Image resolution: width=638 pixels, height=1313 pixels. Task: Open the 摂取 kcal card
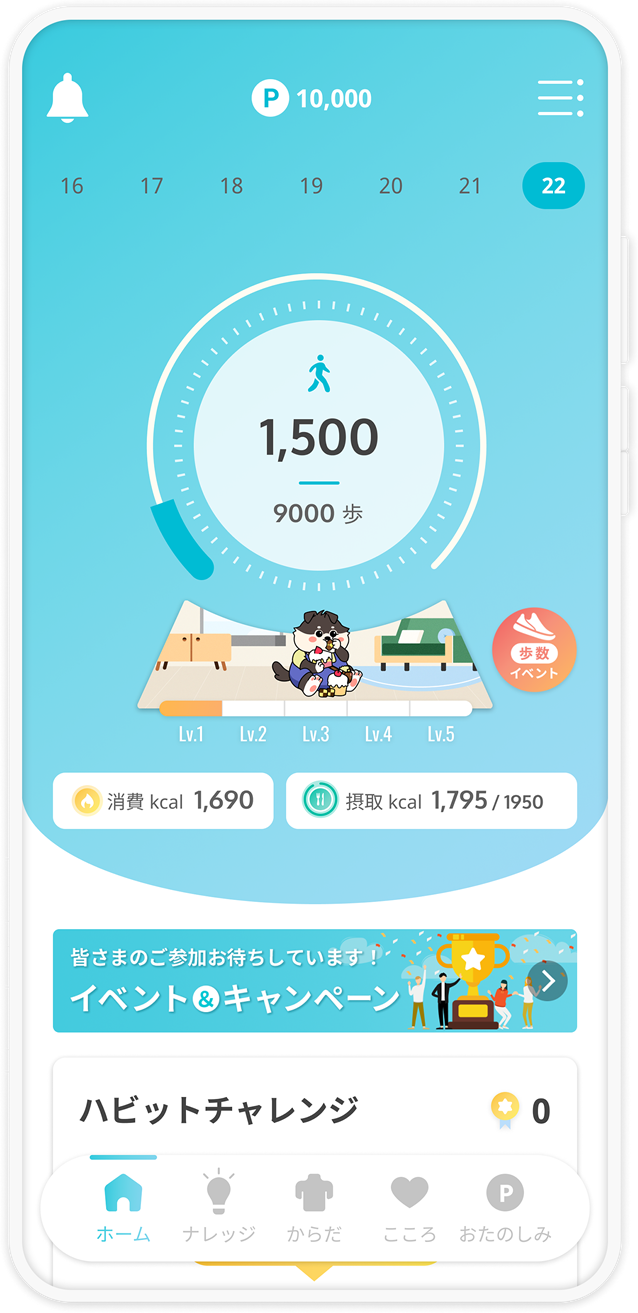pos(431,801)
